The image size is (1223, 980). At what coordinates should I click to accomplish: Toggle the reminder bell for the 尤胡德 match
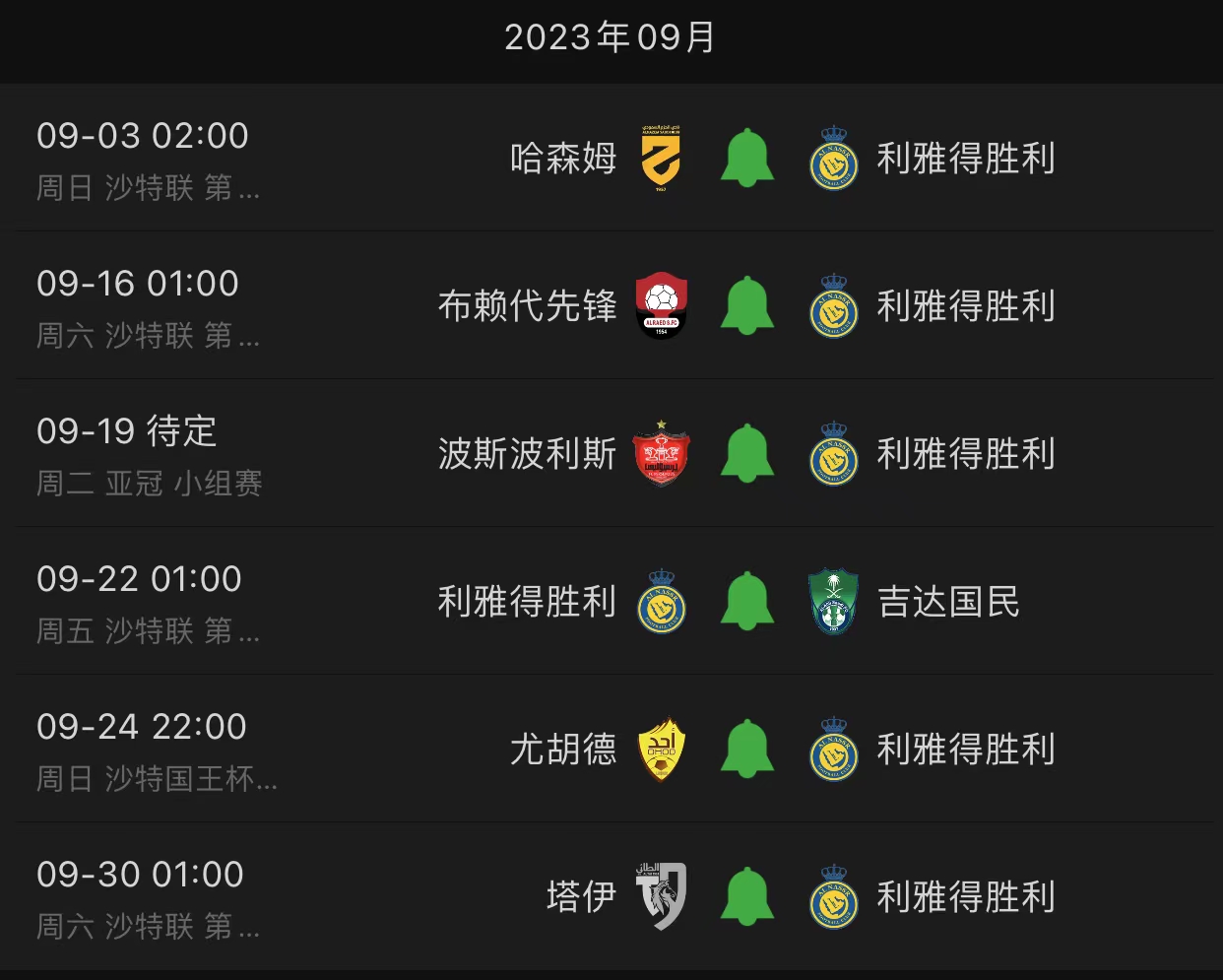pos(746,749)
